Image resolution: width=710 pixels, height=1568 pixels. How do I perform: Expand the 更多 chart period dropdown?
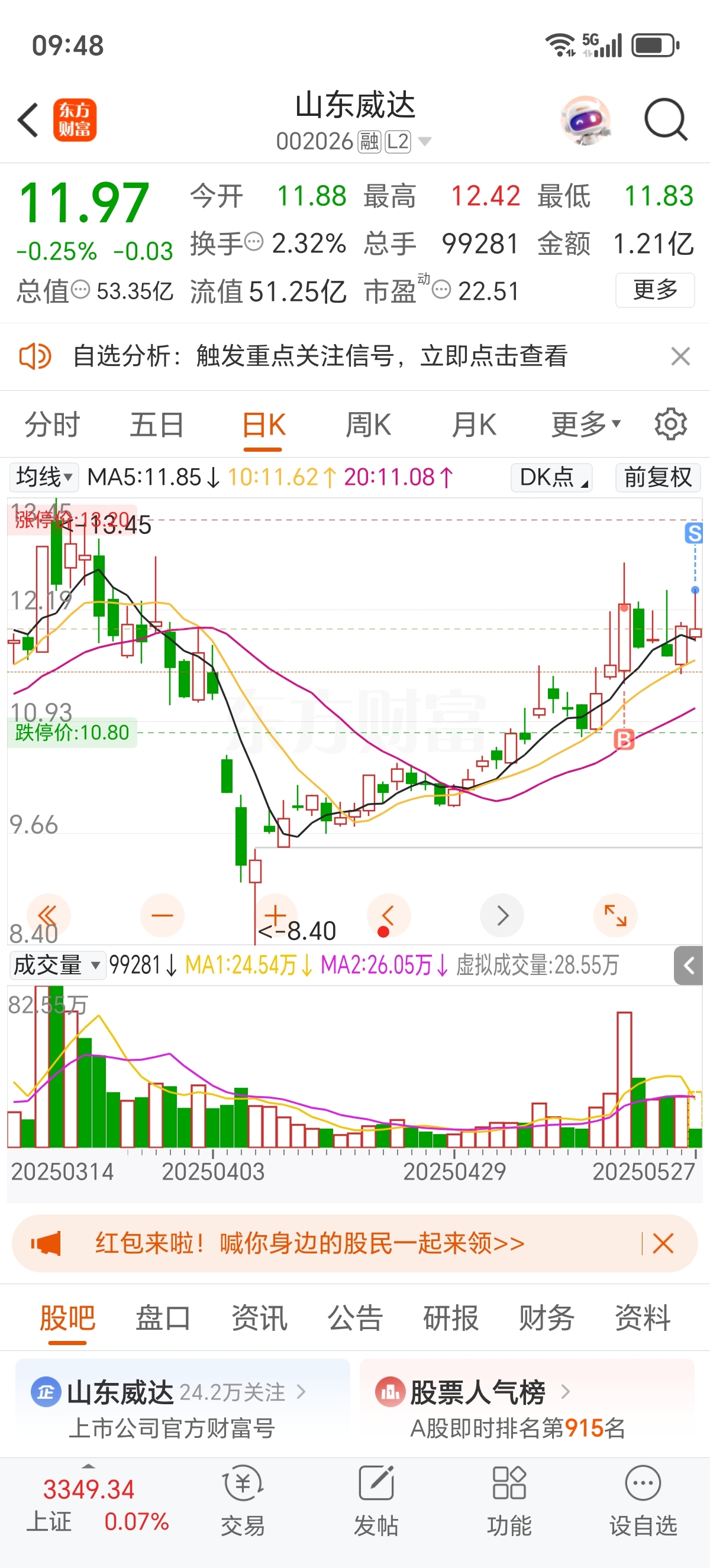coord(585,425)
